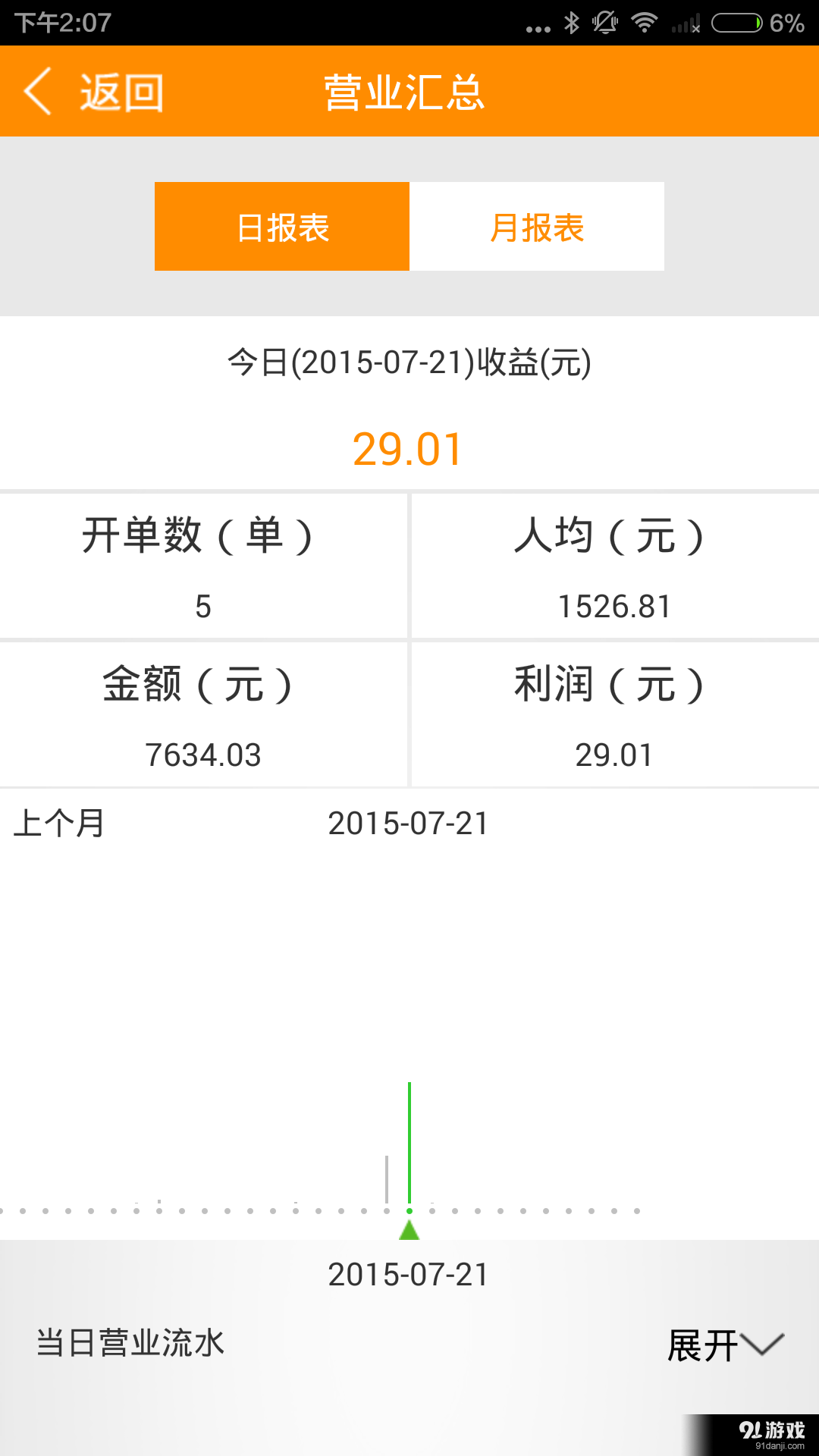The image size is (819, 1456).
Task: Select the 日报表 option as active report
Action: (x=281, y=226)
